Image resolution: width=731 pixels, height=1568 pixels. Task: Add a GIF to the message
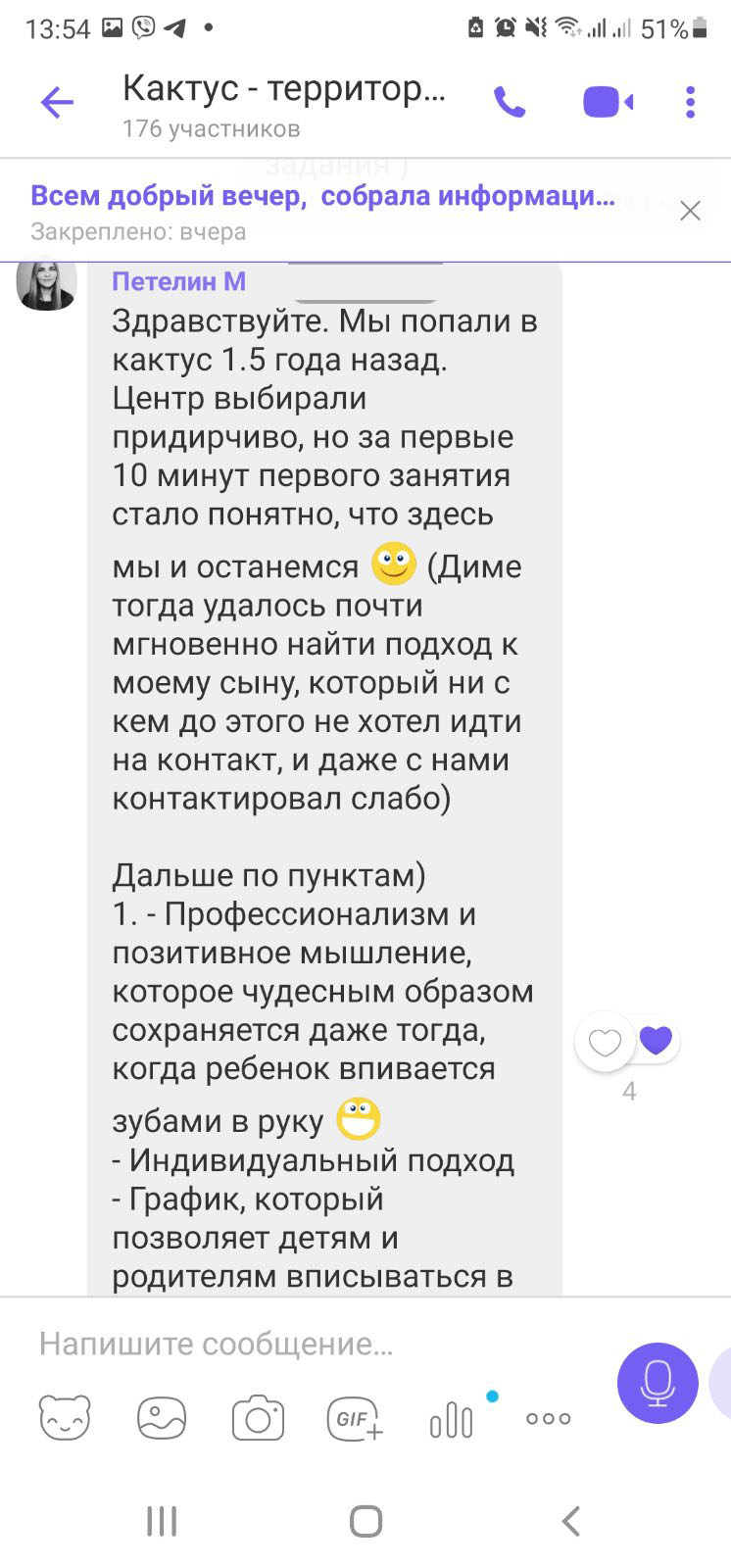click(354, 1418)
